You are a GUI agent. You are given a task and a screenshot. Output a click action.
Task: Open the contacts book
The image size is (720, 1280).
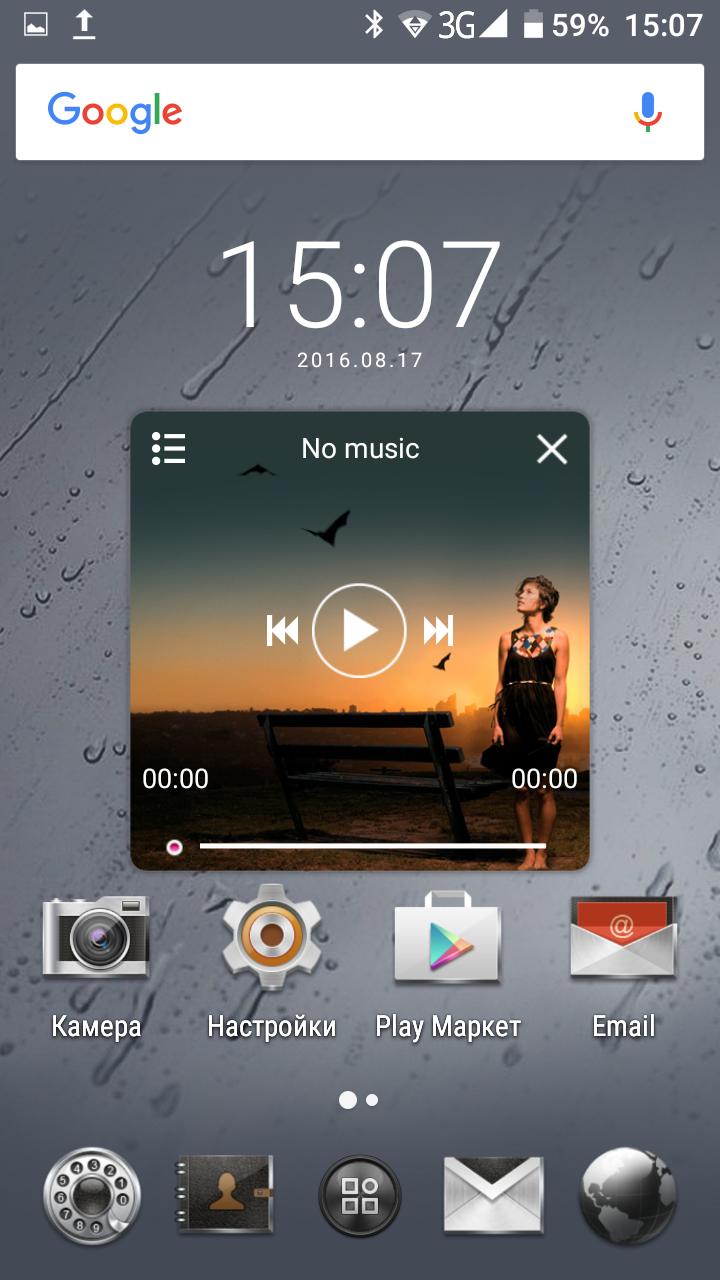[225, 1196]
